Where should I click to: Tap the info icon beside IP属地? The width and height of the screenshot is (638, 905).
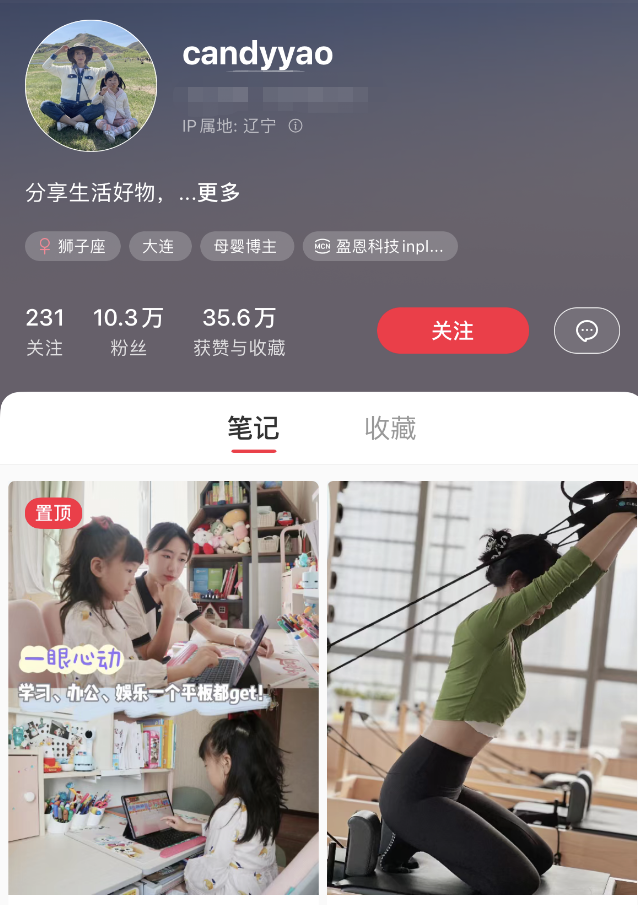coord(295,126)
